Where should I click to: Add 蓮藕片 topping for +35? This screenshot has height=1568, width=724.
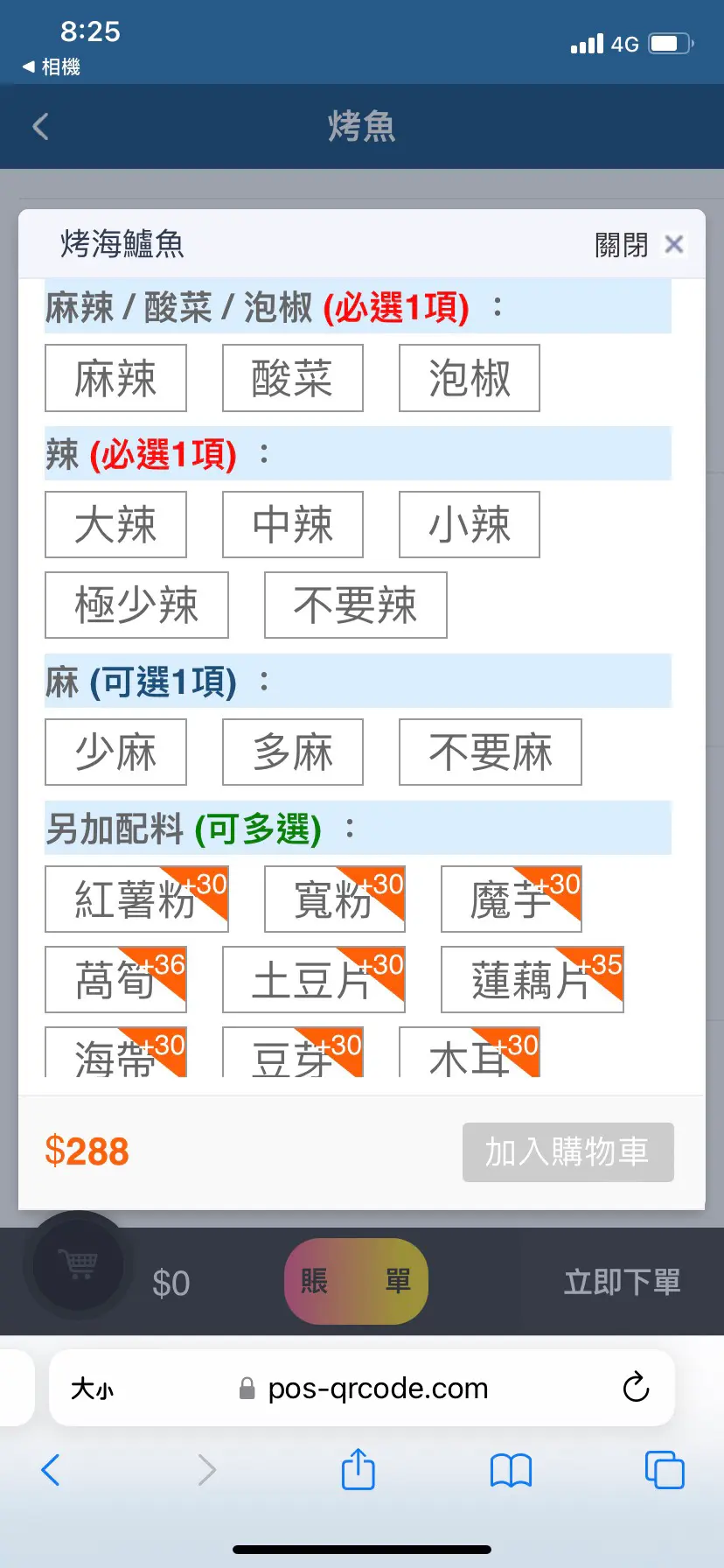click(x=533, y=980)
